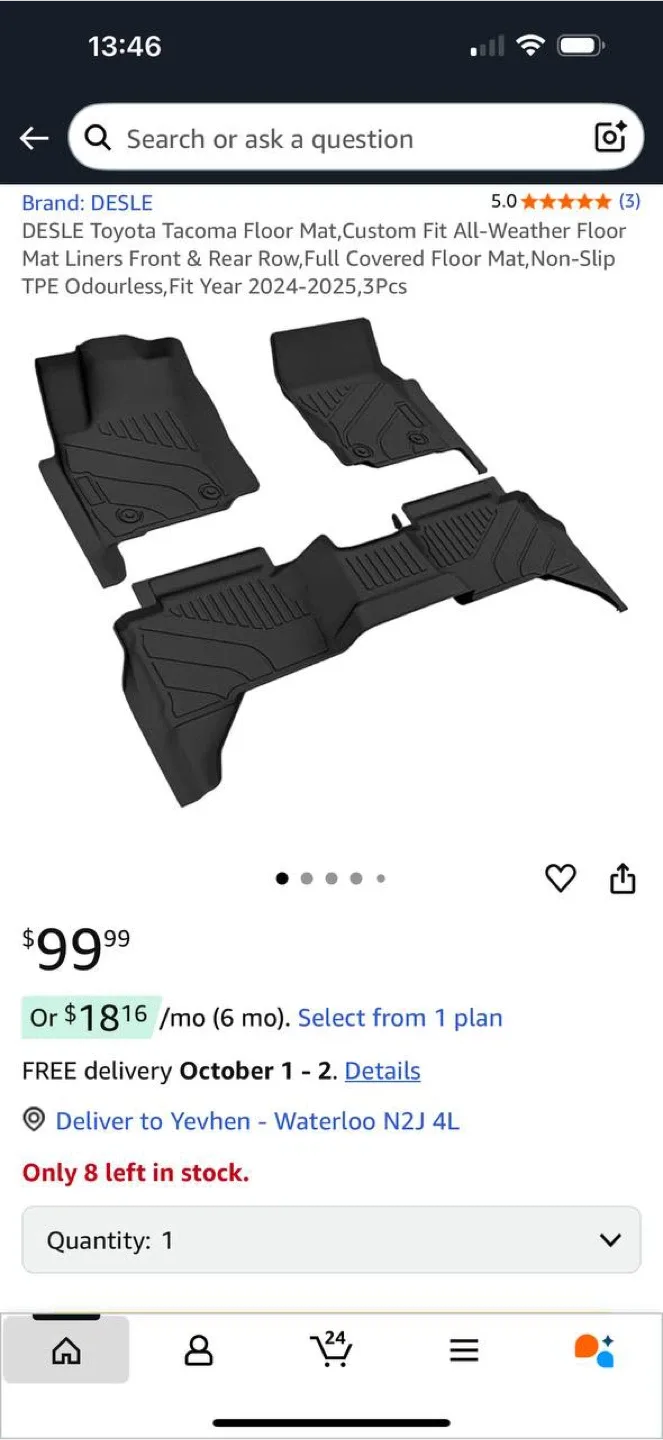
Task: Open the account profile tab
Action: pos(199,1351)
